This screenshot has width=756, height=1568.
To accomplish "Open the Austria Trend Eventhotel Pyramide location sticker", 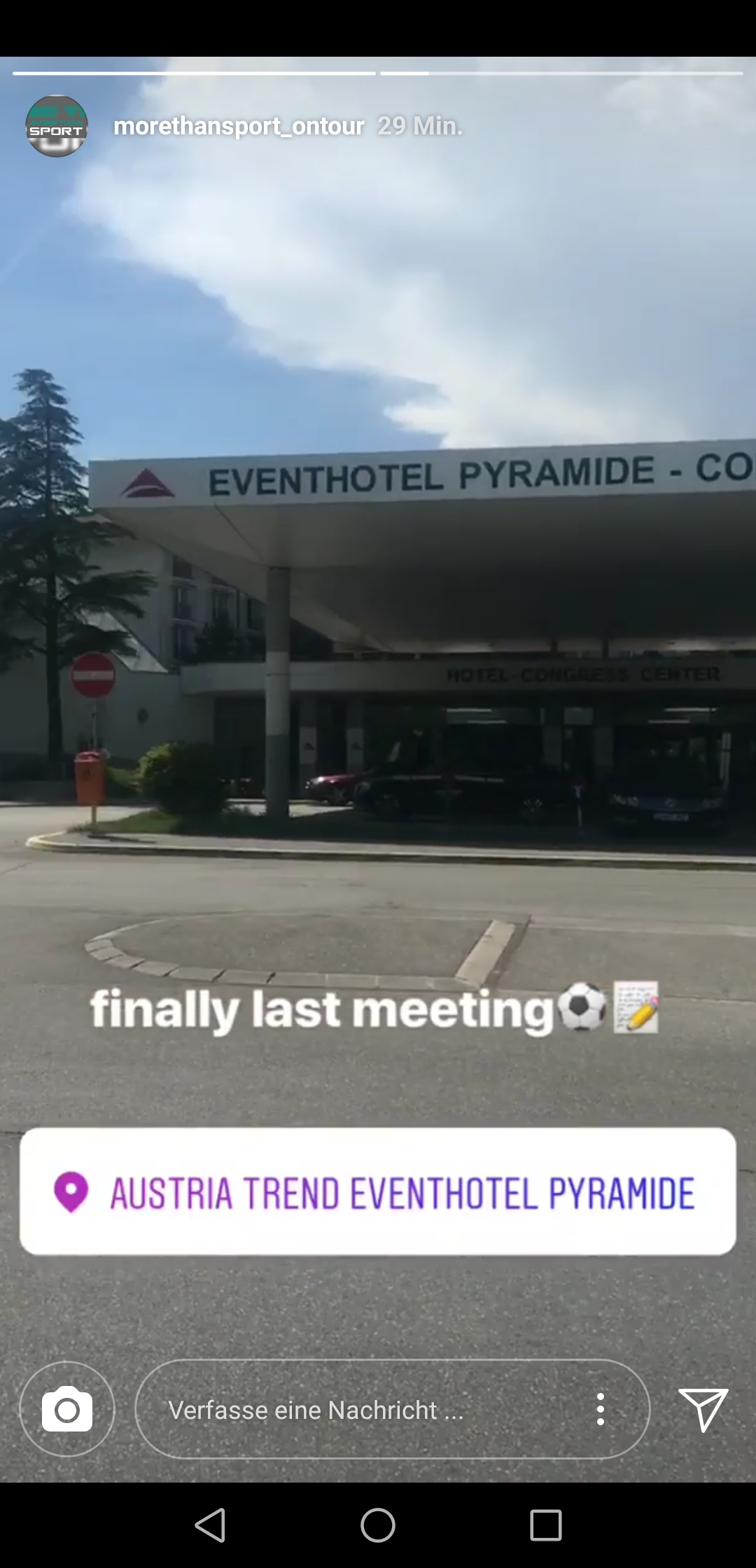I will tap(378, 1191).
